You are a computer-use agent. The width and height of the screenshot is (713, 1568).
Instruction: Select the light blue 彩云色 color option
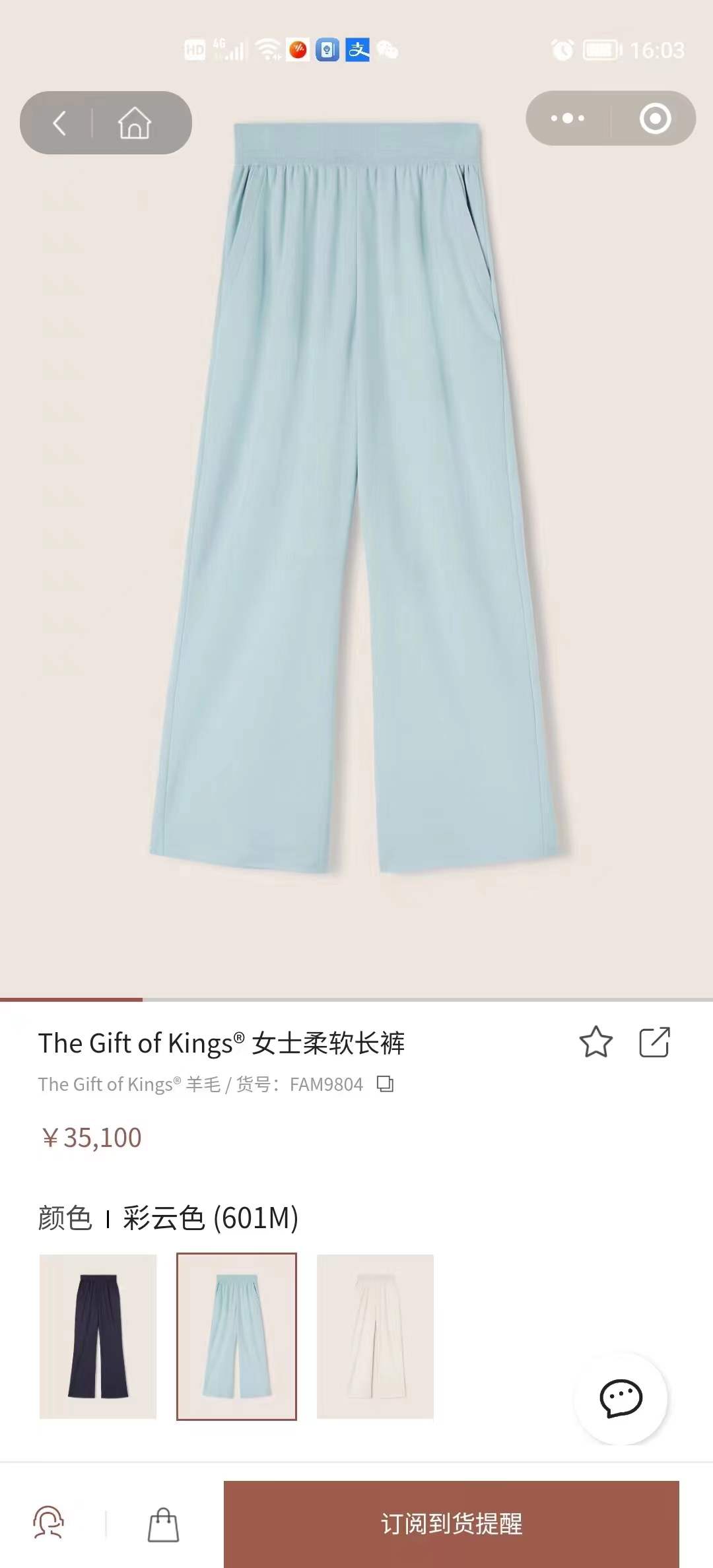236,1336
